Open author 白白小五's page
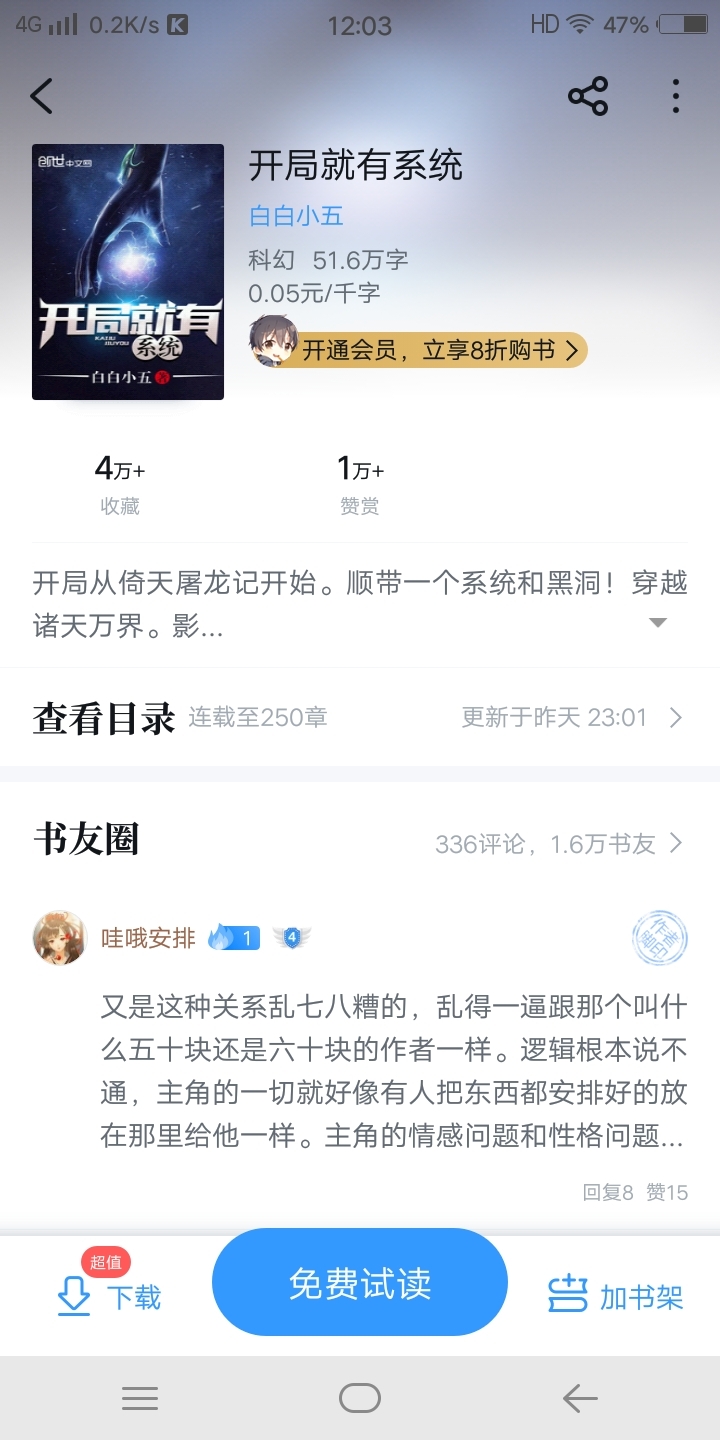720x1440 pixels. tap(296, 216)
